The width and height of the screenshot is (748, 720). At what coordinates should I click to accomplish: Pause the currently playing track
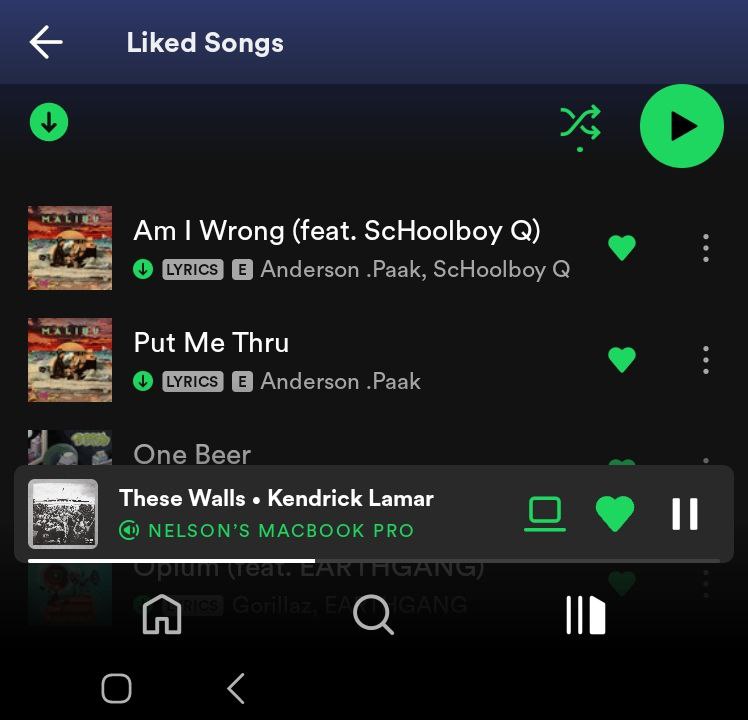[685, 513]
